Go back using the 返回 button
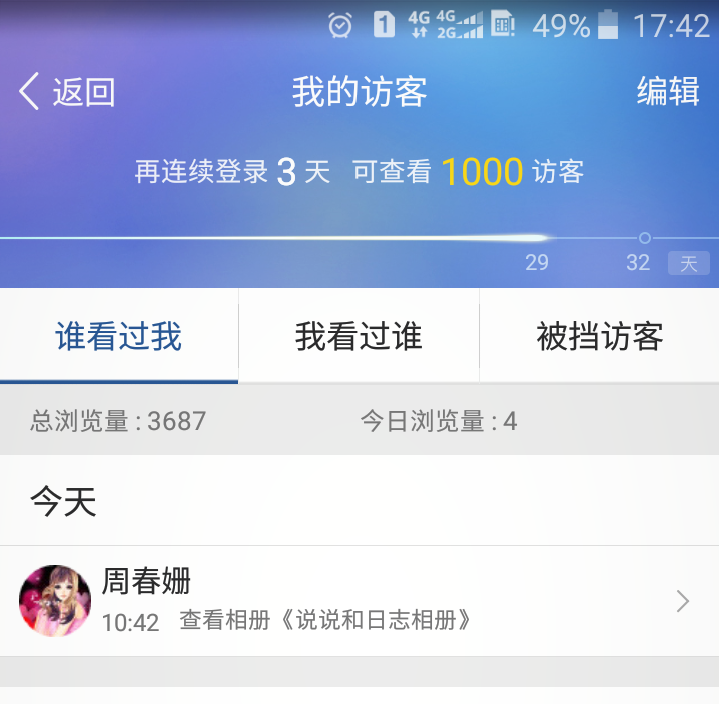Image resolution: width=719 pixels, height=704 pixels. [x=68, y=92]
